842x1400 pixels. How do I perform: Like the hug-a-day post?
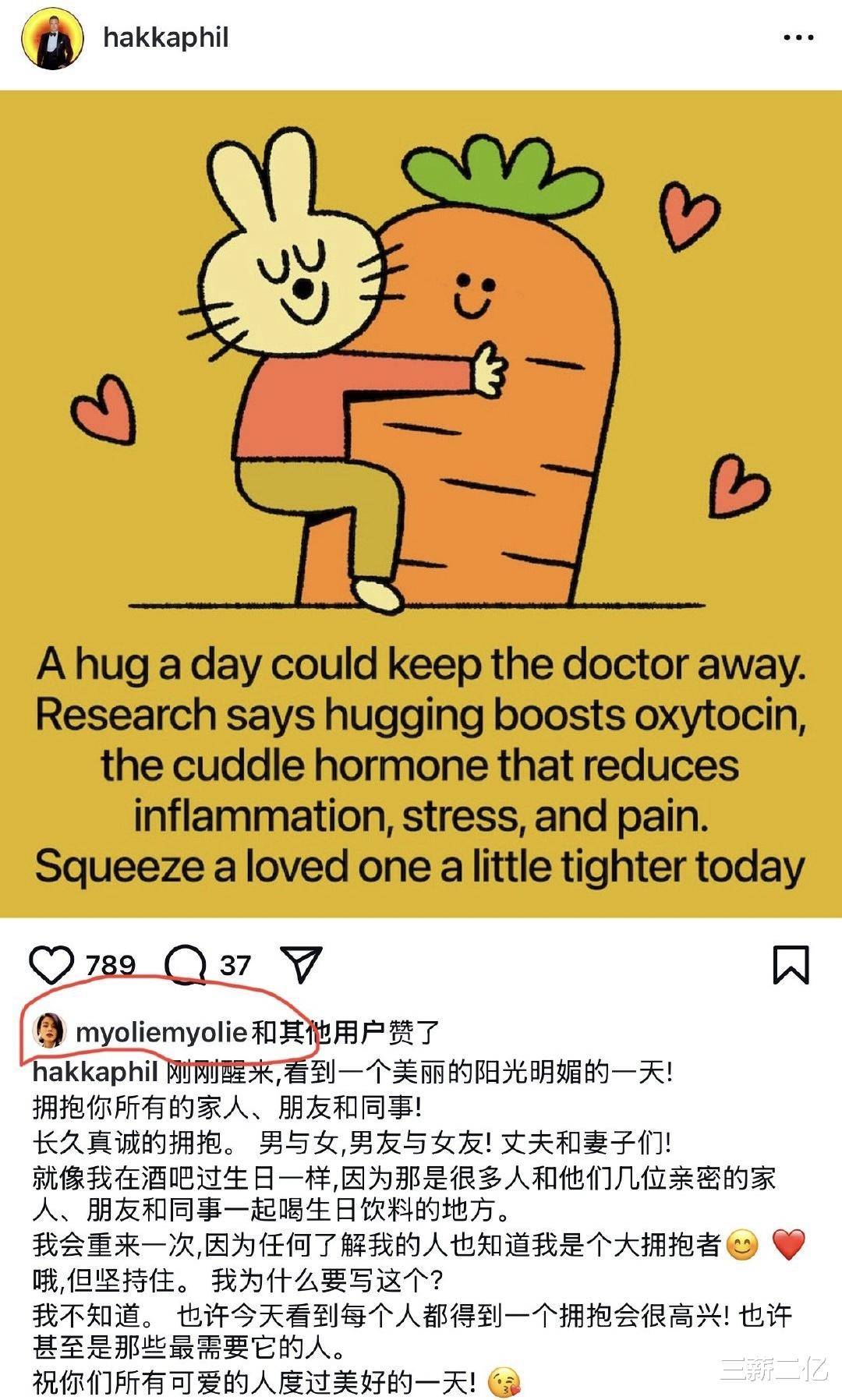(51, 965)
